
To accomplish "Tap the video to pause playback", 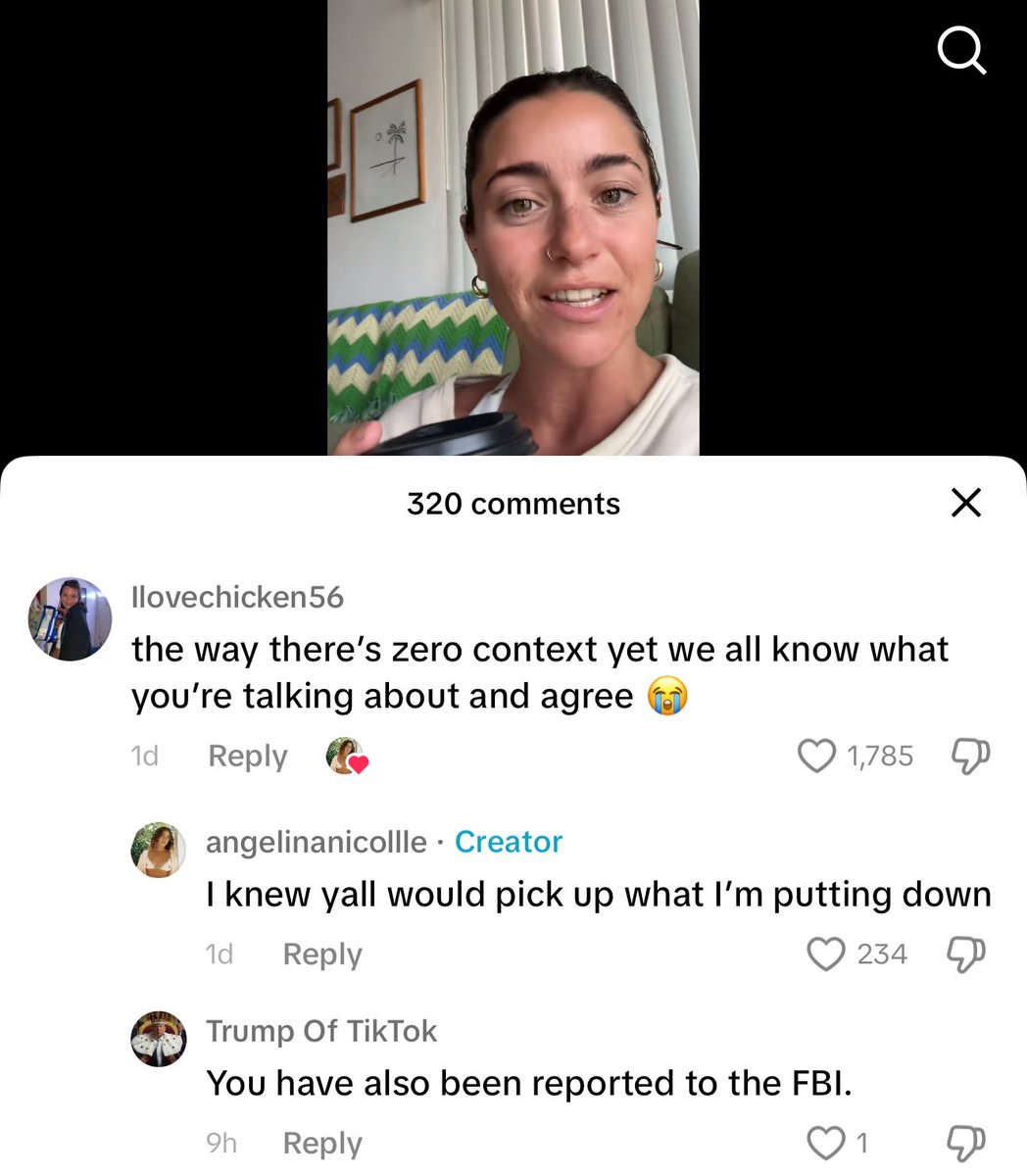I will click(513, 227).
